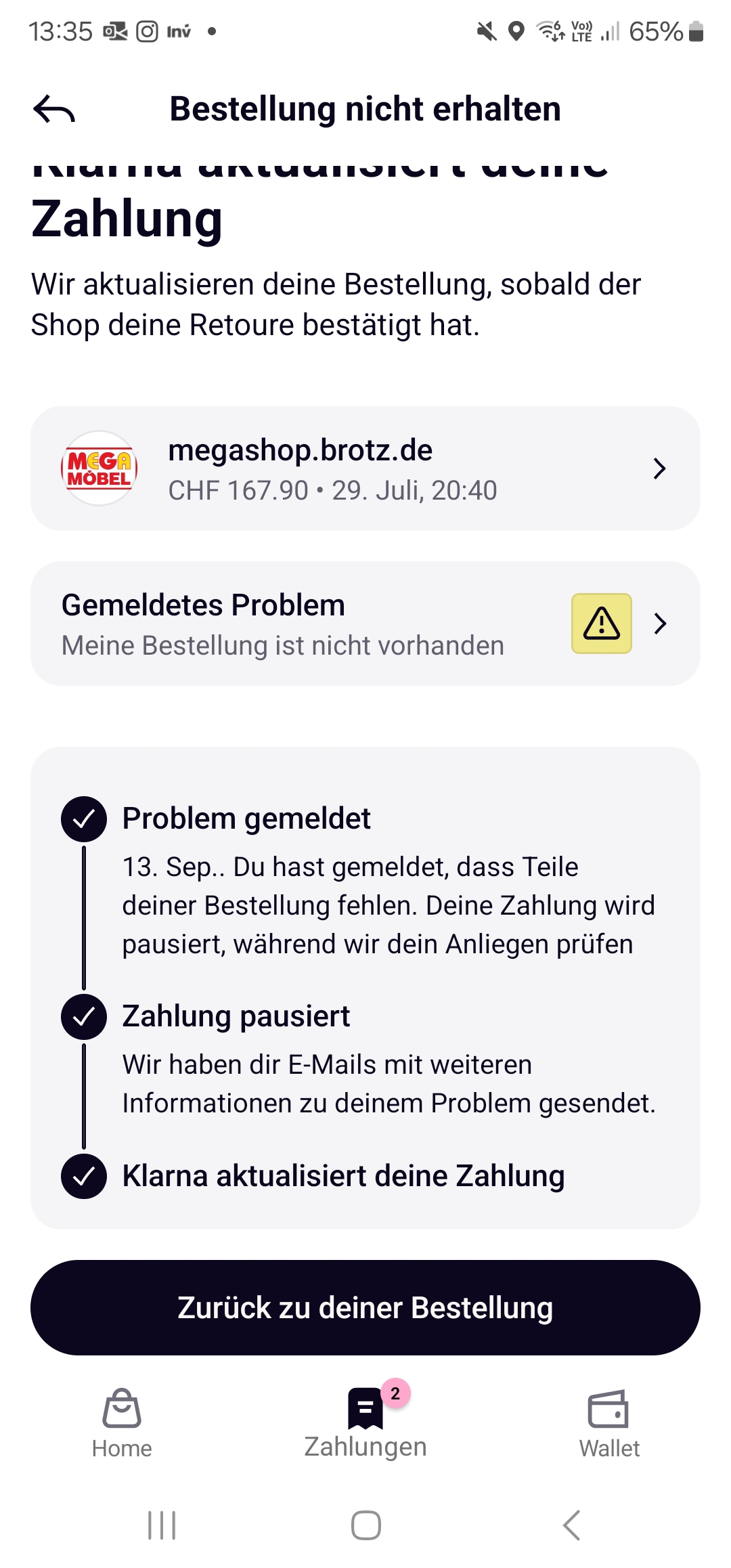This screenshot has width=731, height=1568.
Task: Switch to the Home tab
Action: [x=122, y=1423]
